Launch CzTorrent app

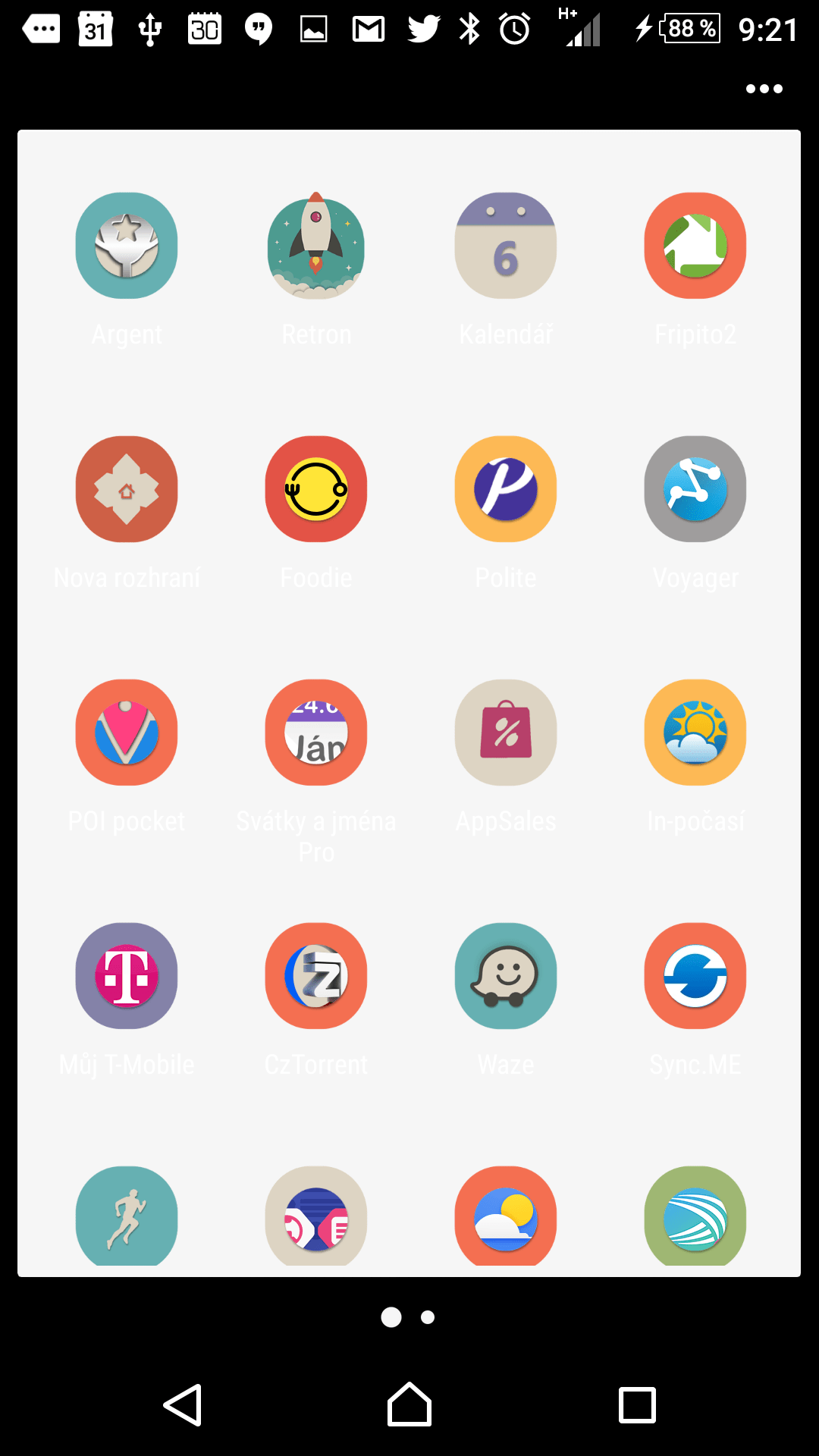tap(316, 976)
